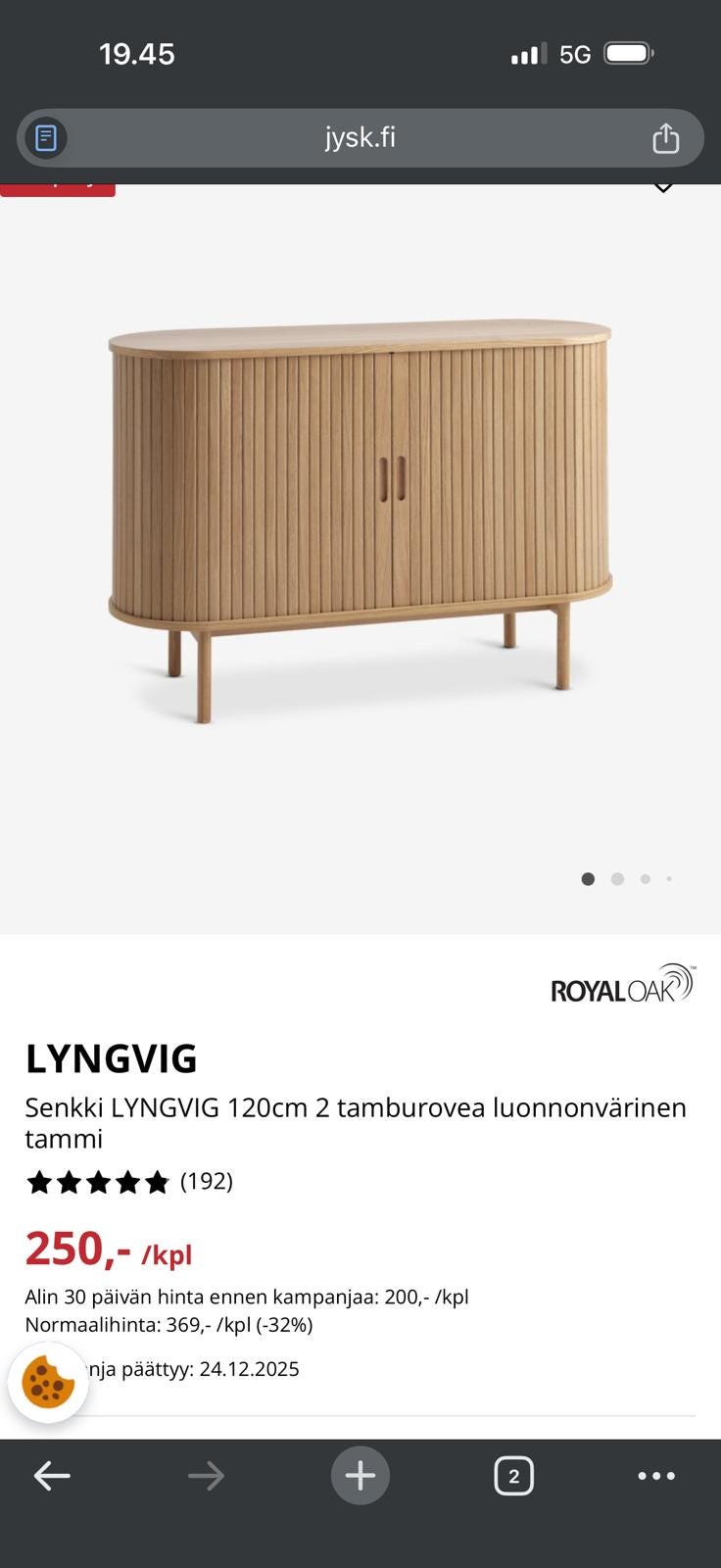Image resolution: width=721 pixels, height=1568 pixels.
Task: Open Reader view from the address bar
Action: [x=44, y=137]
